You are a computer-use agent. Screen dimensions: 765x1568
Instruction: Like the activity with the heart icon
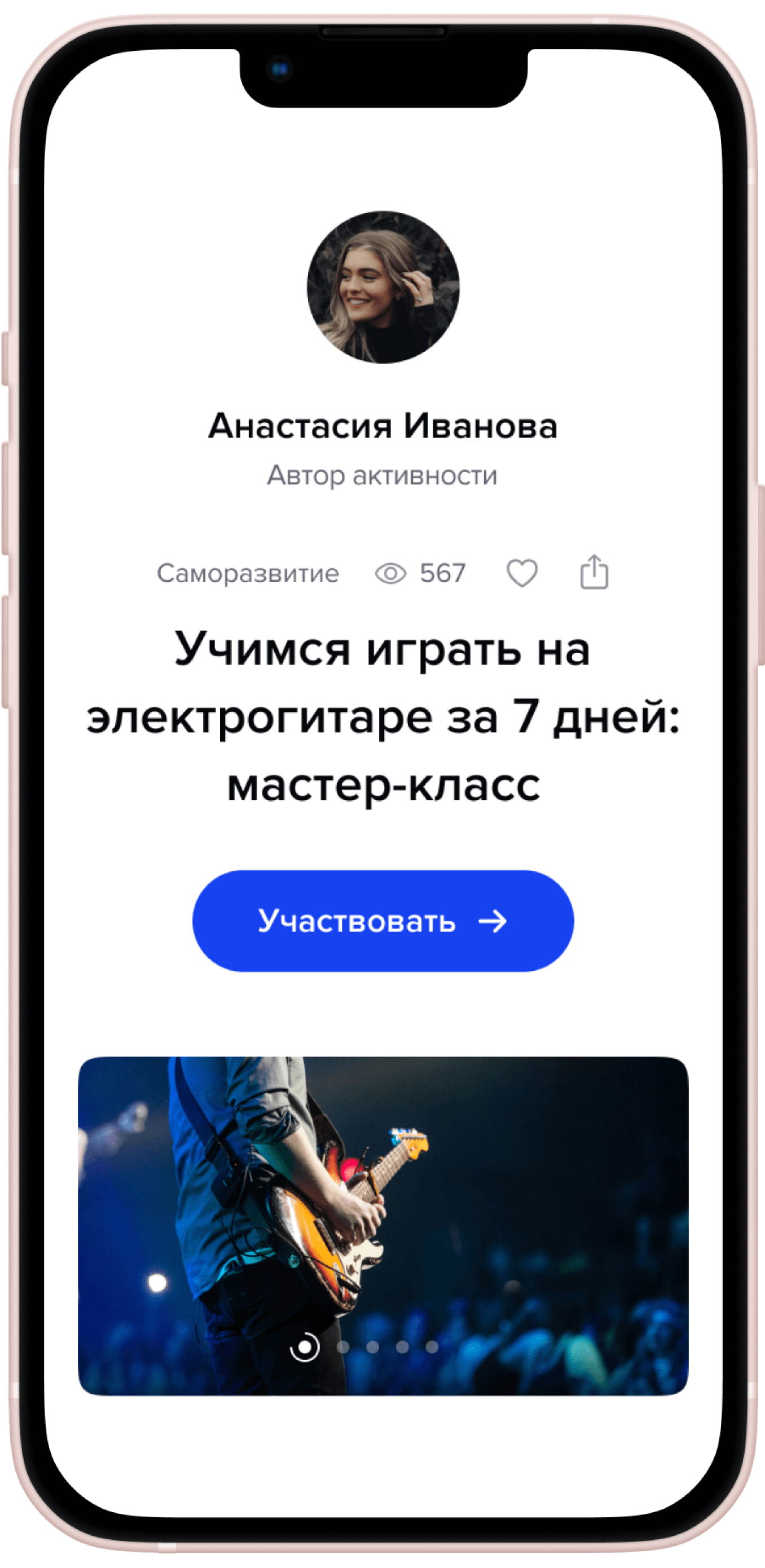click(x=522, y=573)
